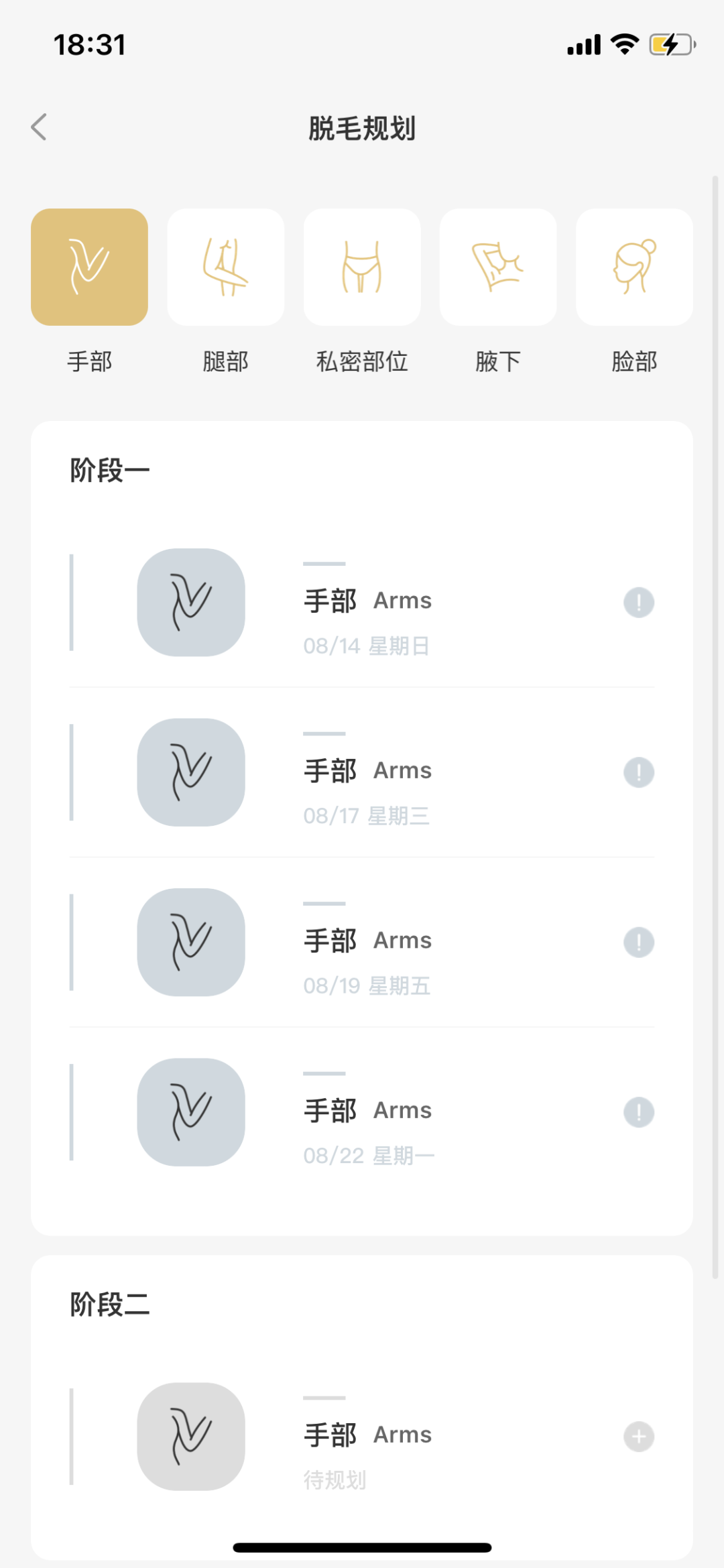Add a plan for the 待规划 session
This screenshot has width=724, height=1568.
tap(639, 1437)
